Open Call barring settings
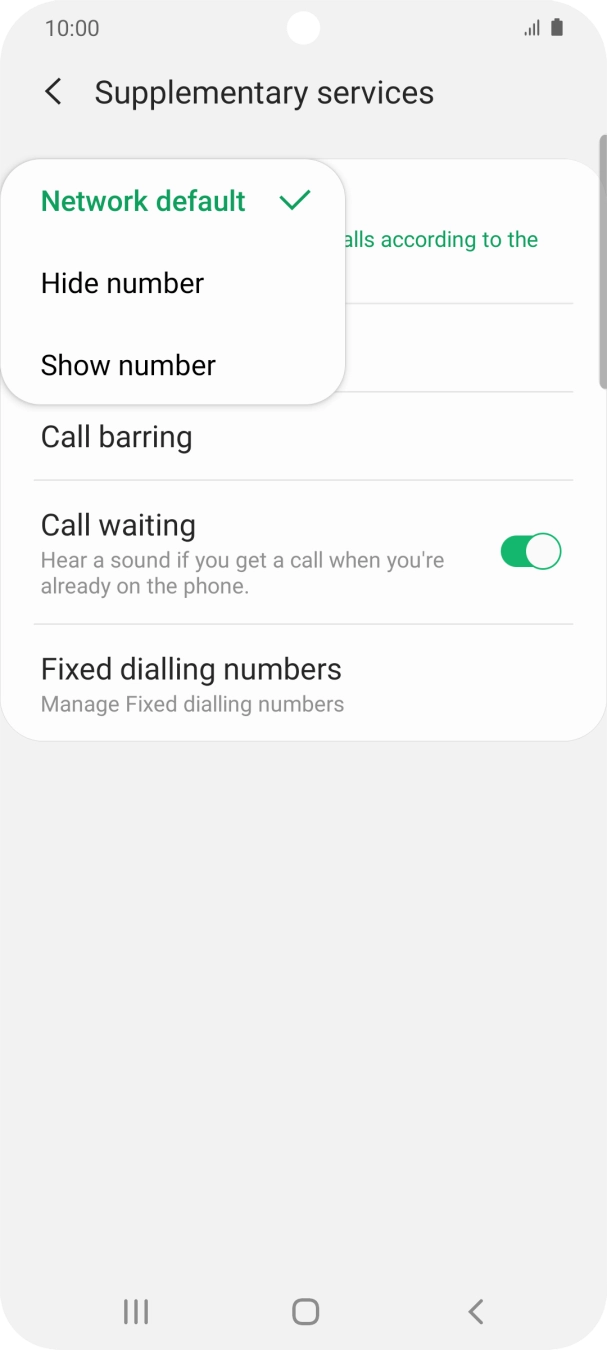This screenshot has width=607, height=1350. pos(117,437)
